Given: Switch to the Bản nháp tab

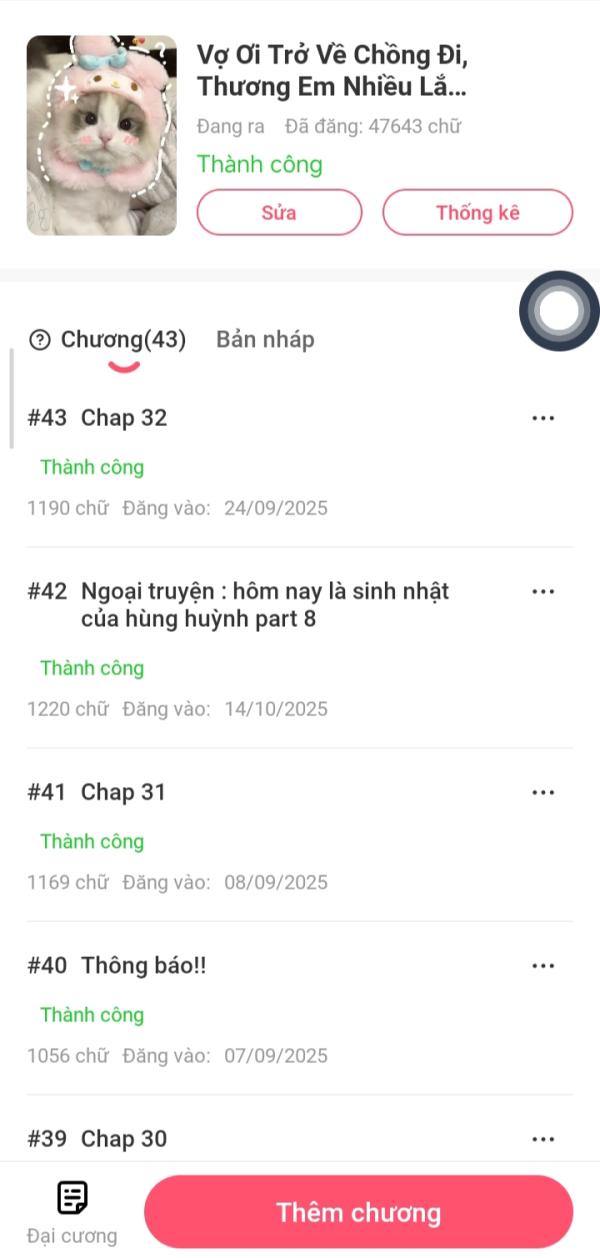Looking at the screenshot, I should pyautogui.click(x=265, y=339).
